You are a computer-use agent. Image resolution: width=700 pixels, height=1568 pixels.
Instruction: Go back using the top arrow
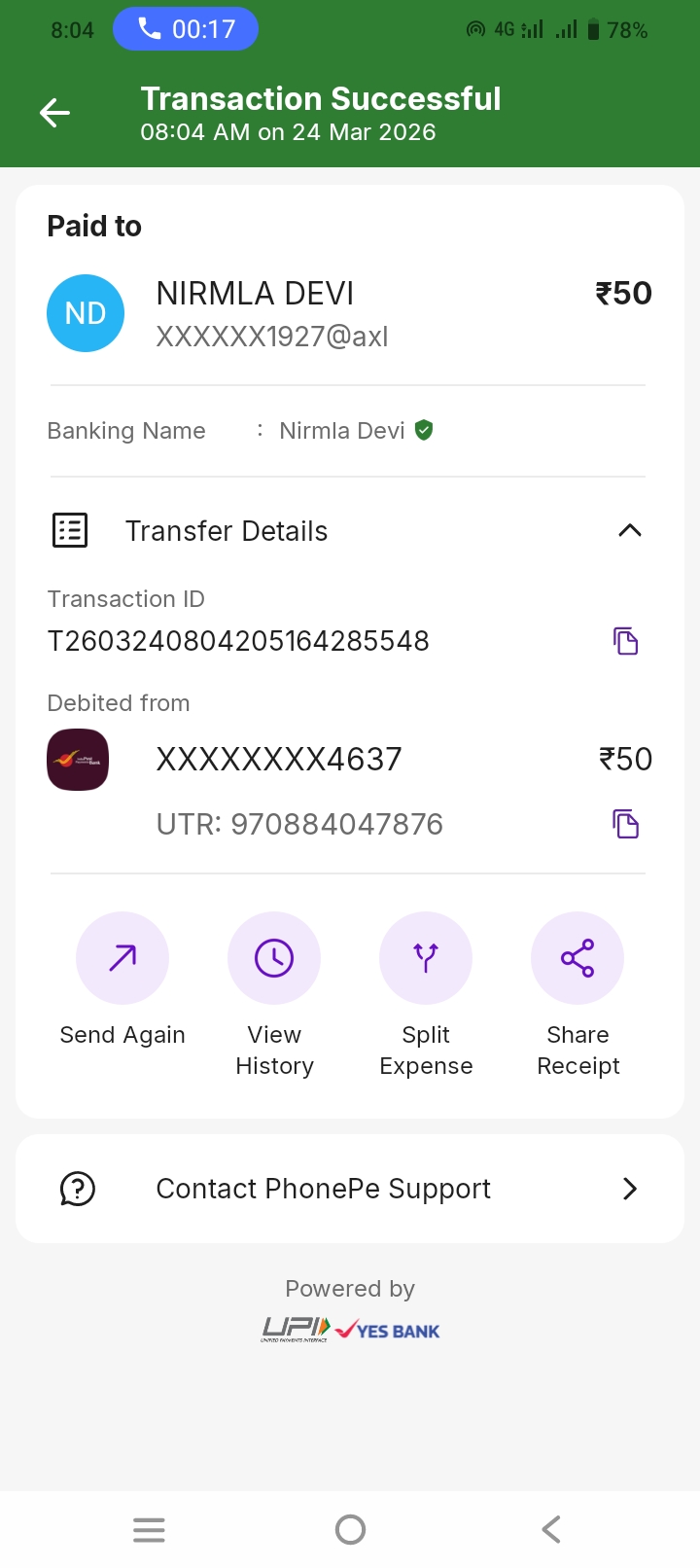(54, 114)
